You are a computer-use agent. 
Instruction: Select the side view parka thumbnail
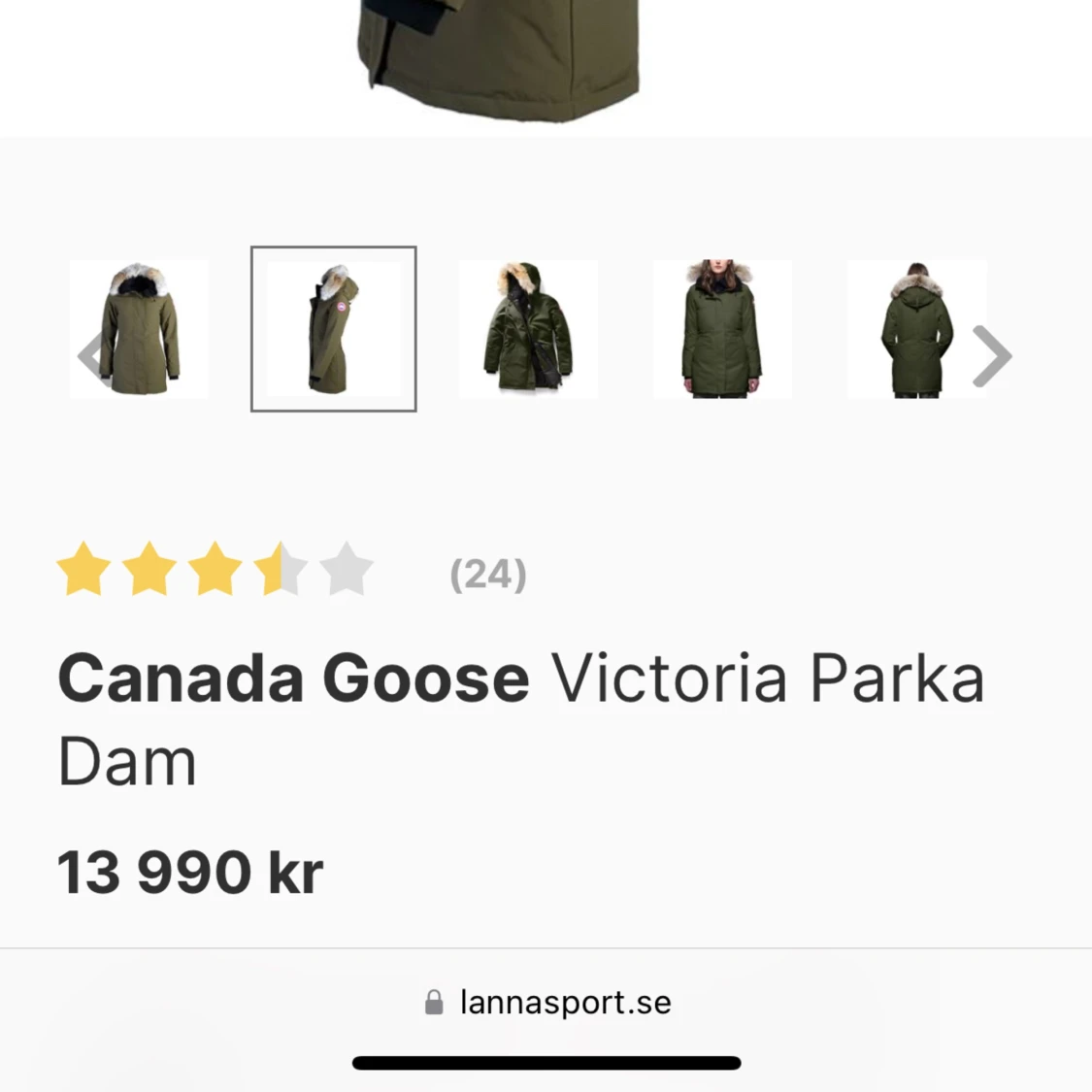(x=333, y=329)
